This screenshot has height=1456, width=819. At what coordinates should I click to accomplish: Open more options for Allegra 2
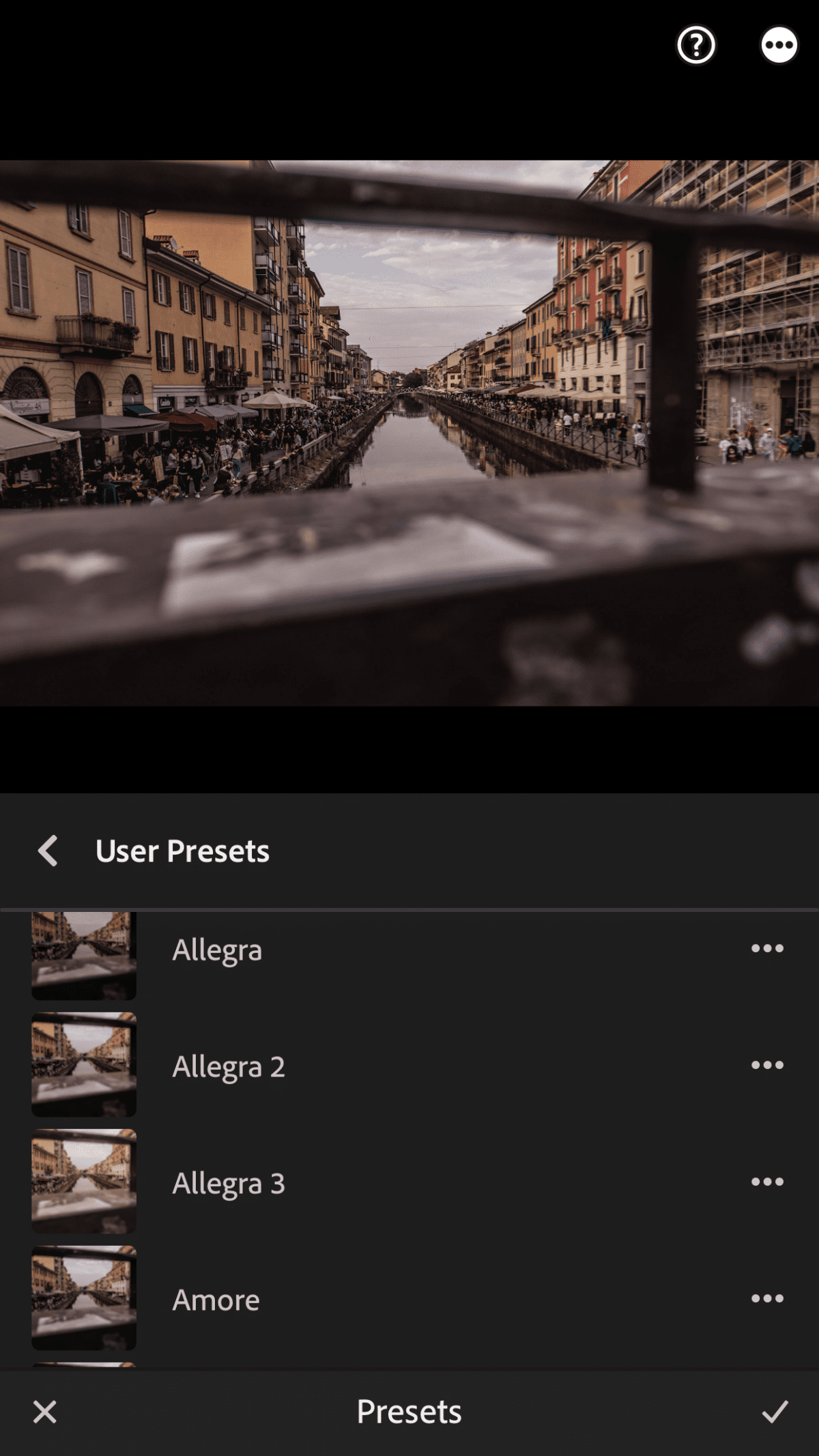coord(767,1065)
